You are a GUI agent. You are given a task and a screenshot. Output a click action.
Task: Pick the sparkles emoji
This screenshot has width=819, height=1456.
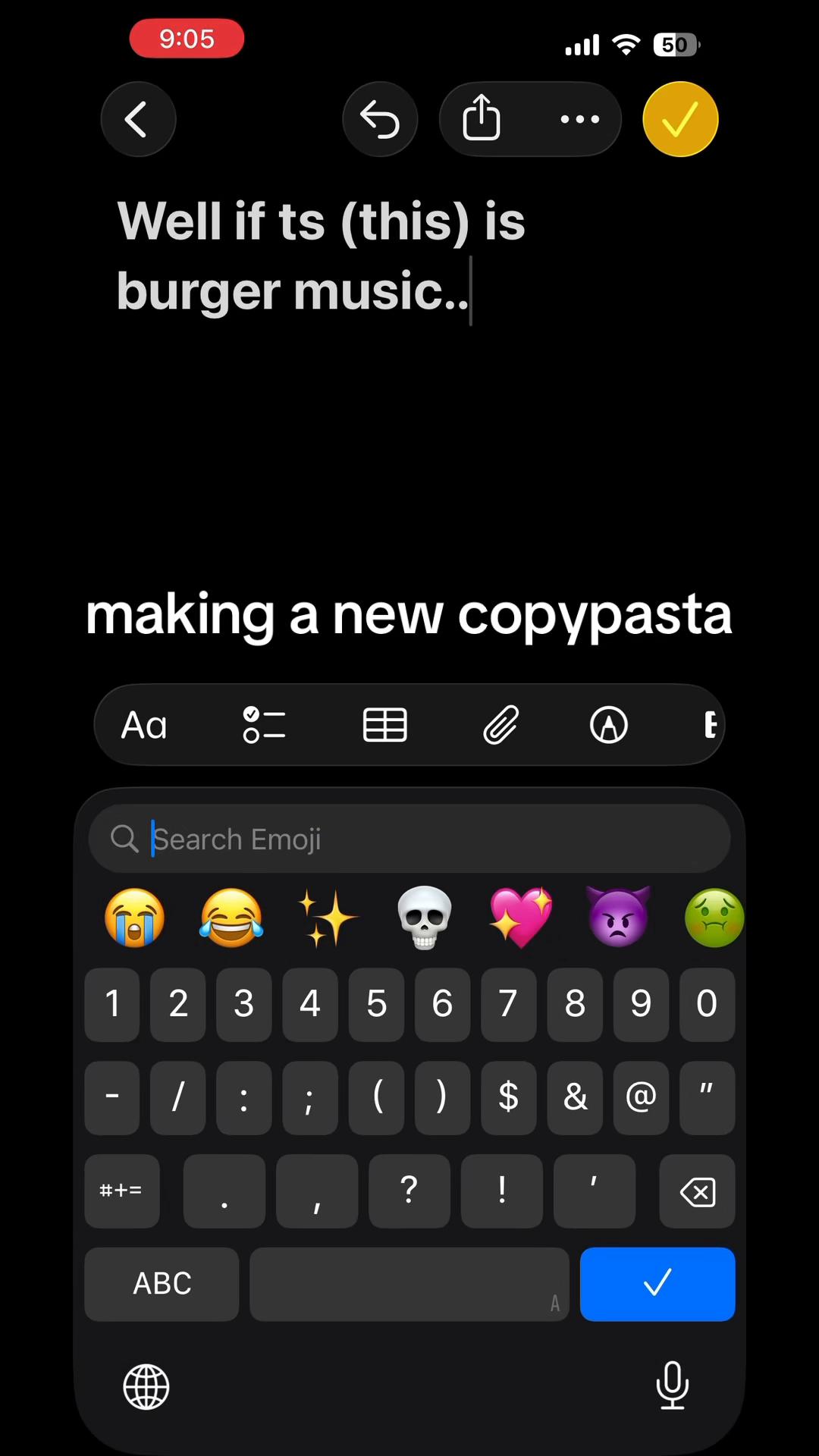[x=328, y=918]
